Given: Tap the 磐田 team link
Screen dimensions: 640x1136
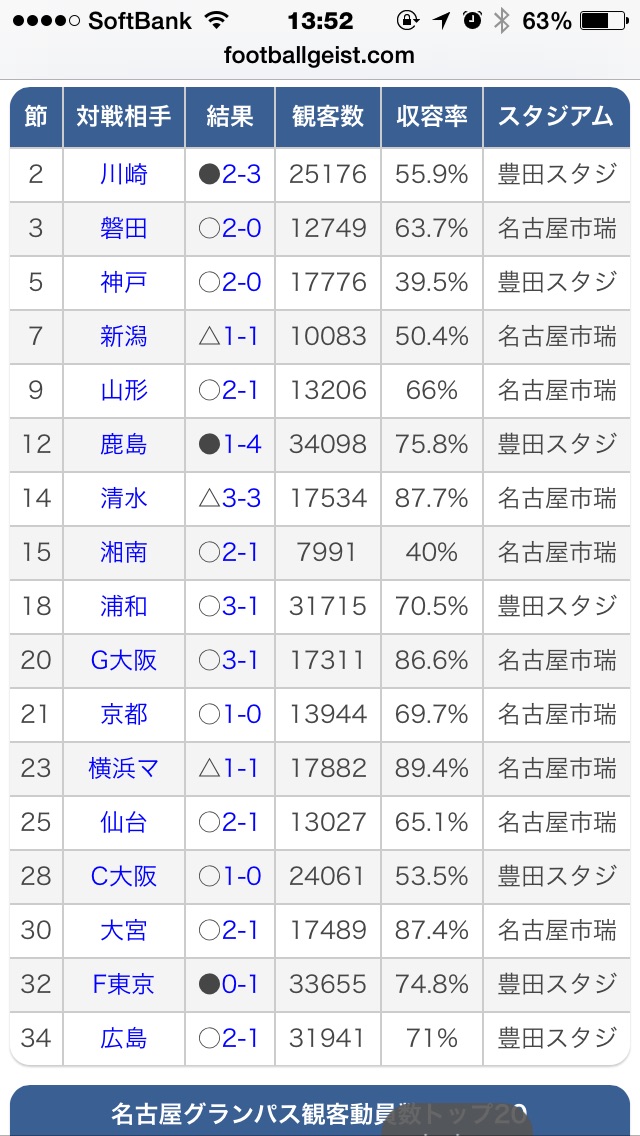Looking at the screenshot, I should (x=124, y=228).
